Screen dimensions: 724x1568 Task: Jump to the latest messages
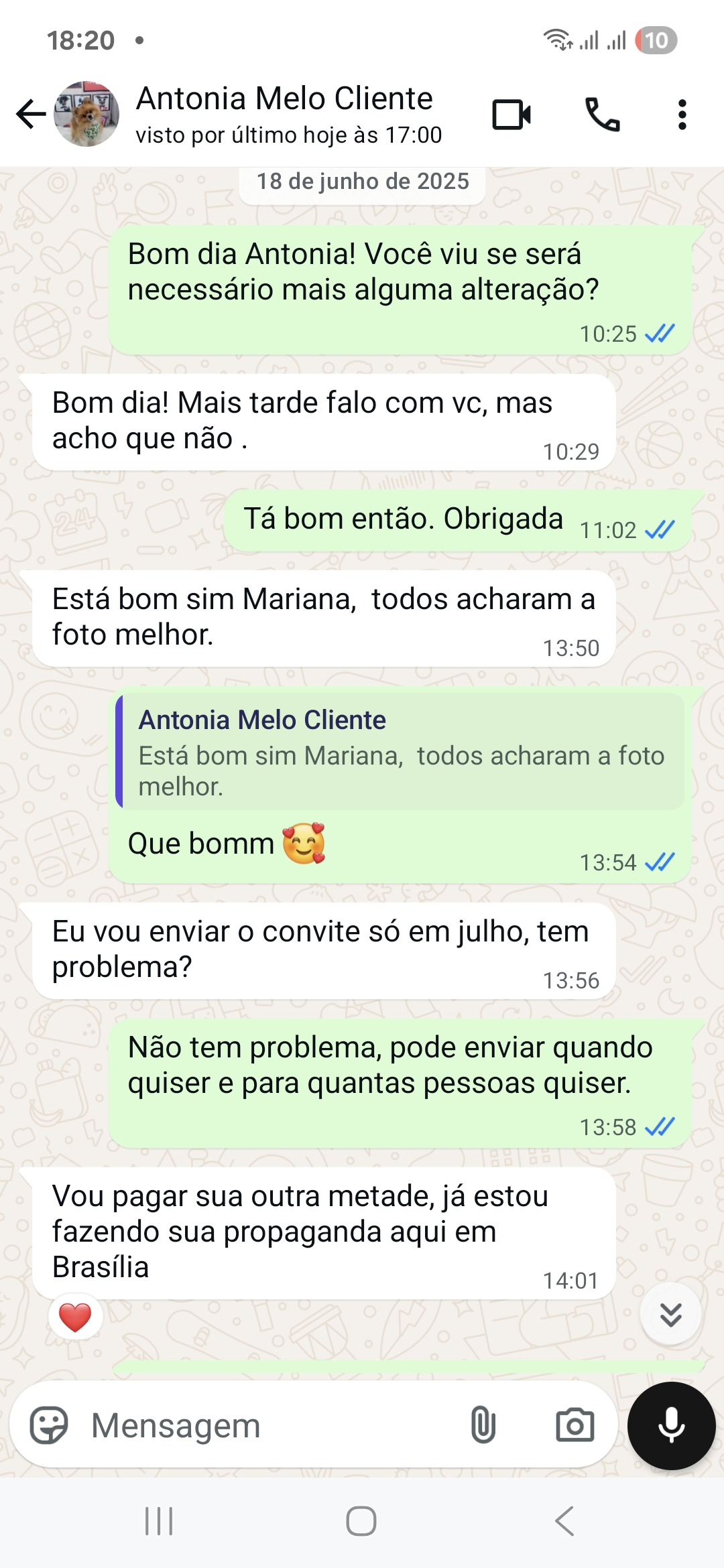[670, 1315]
